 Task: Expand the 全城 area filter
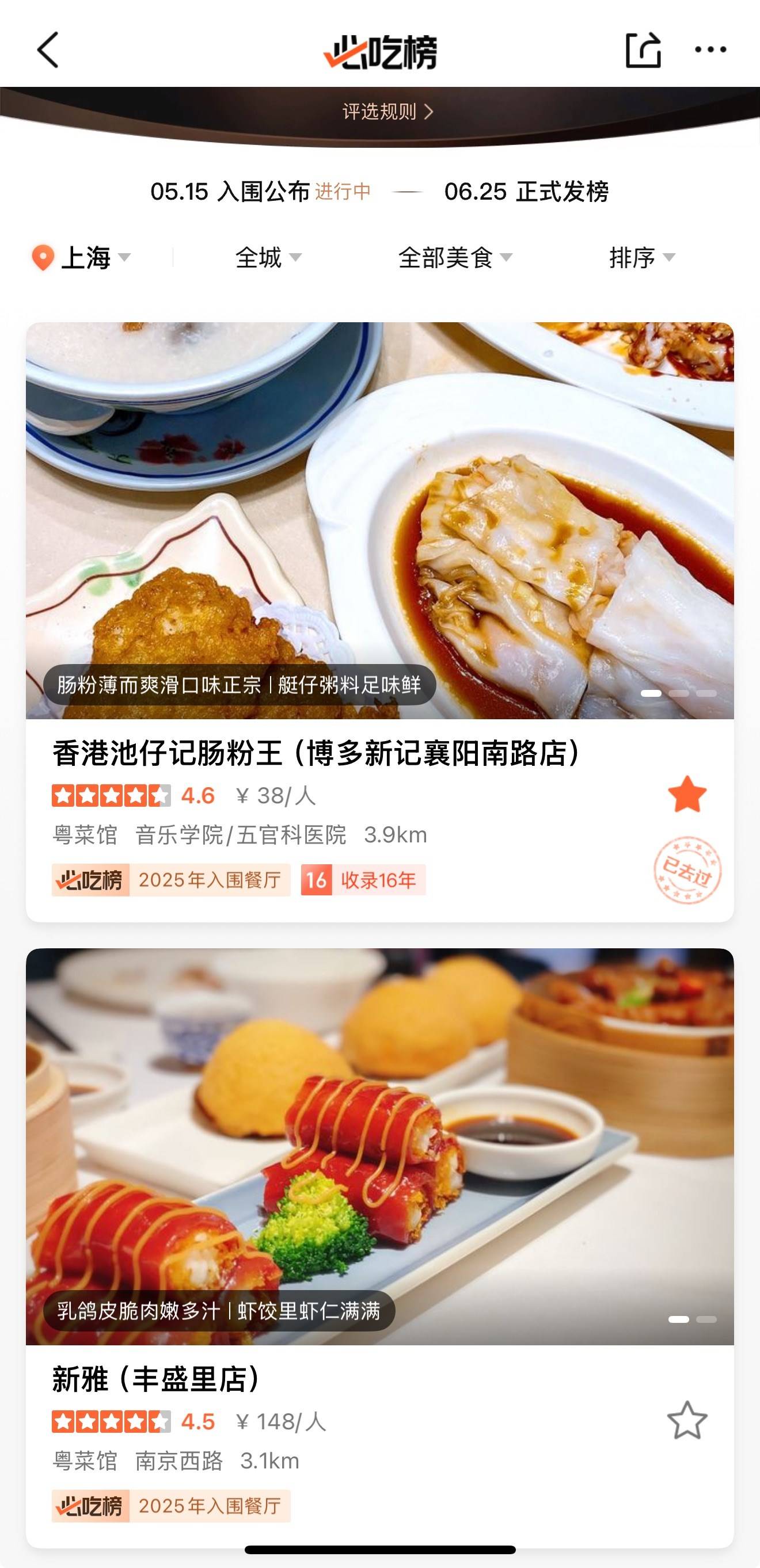point(268,257)
